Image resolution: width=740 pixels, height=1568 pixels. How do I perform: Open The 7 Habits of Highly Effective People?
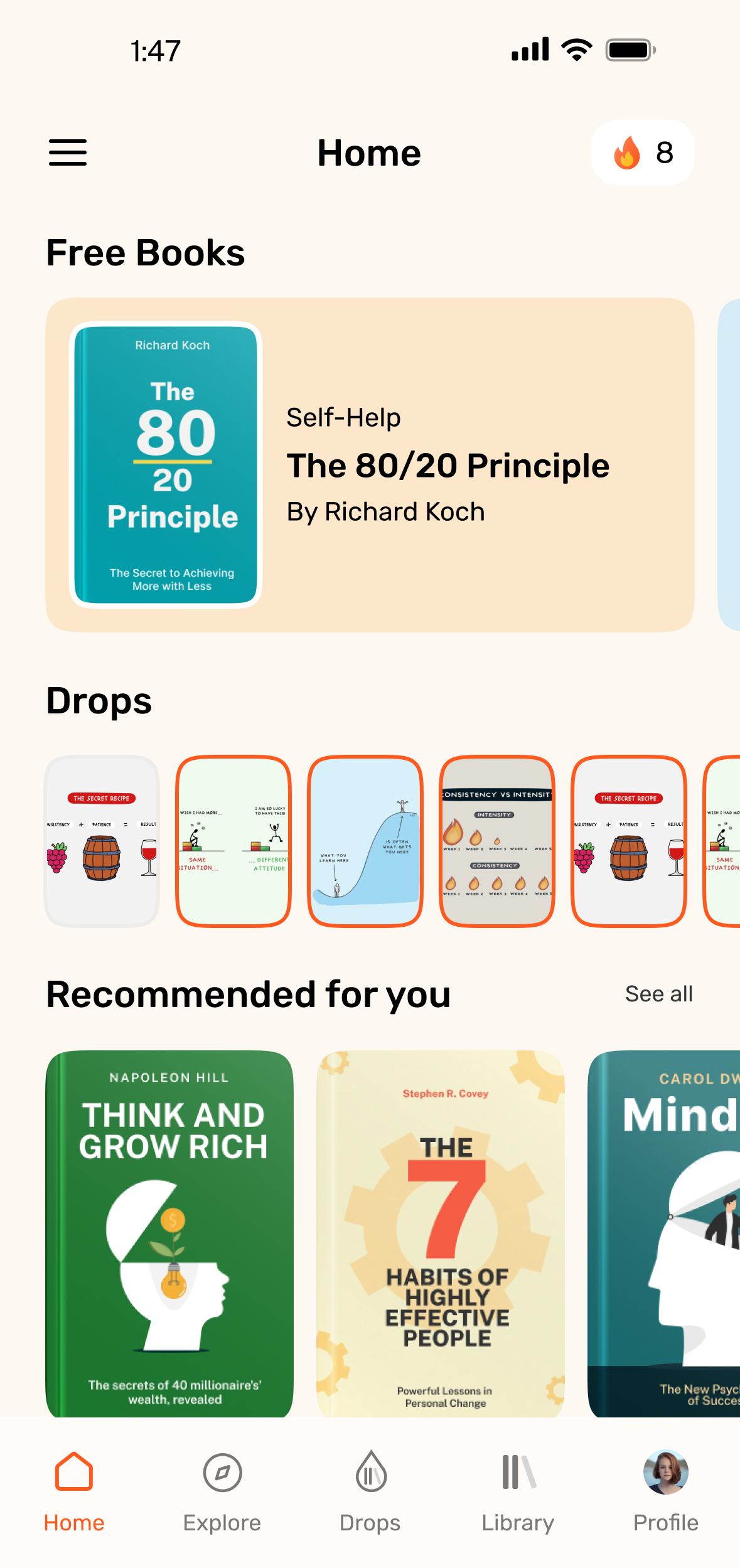point(441,1233)
